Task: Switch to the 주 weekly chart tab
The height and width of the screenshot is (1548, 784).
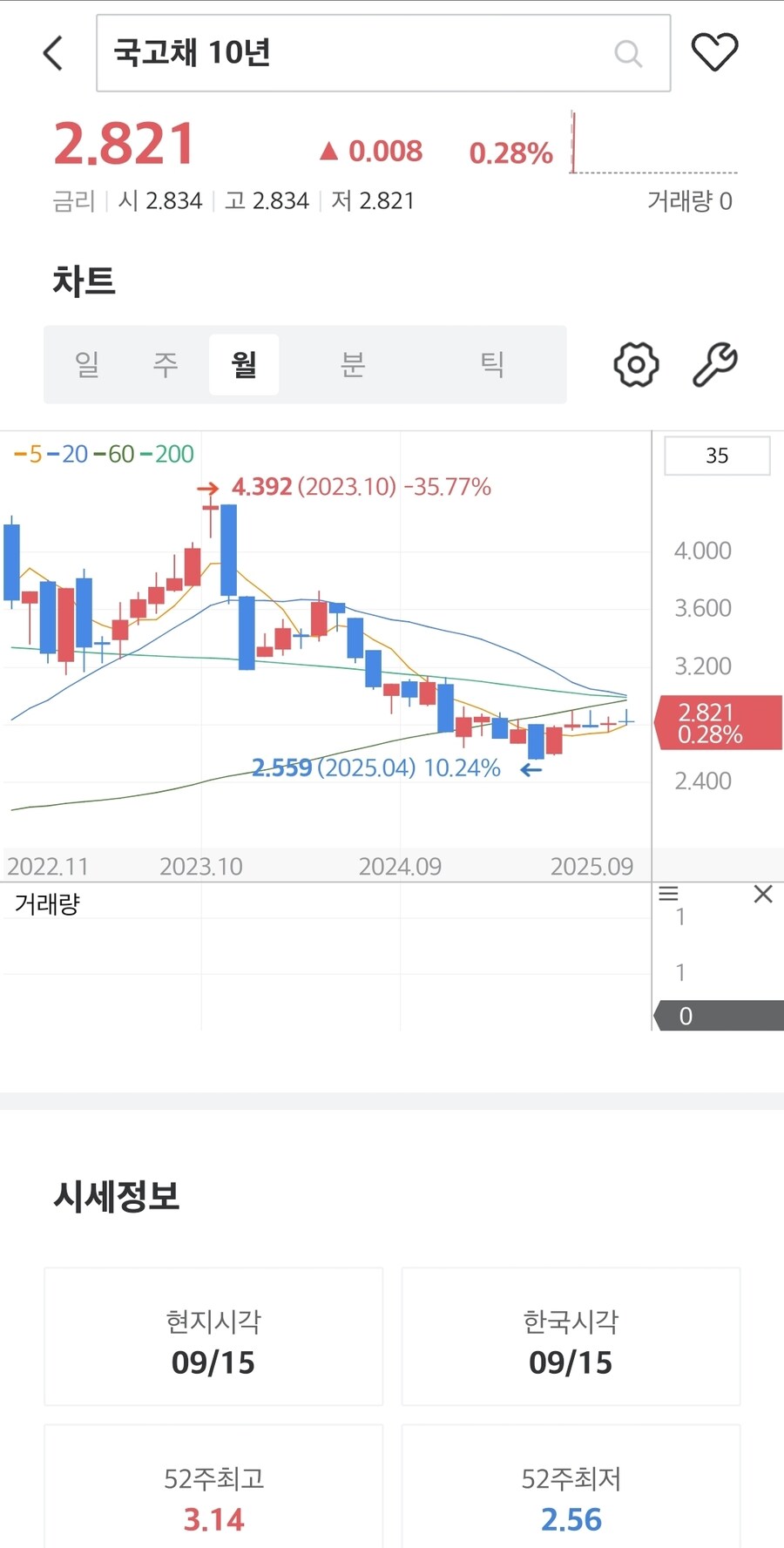Action: pos(165,365)
